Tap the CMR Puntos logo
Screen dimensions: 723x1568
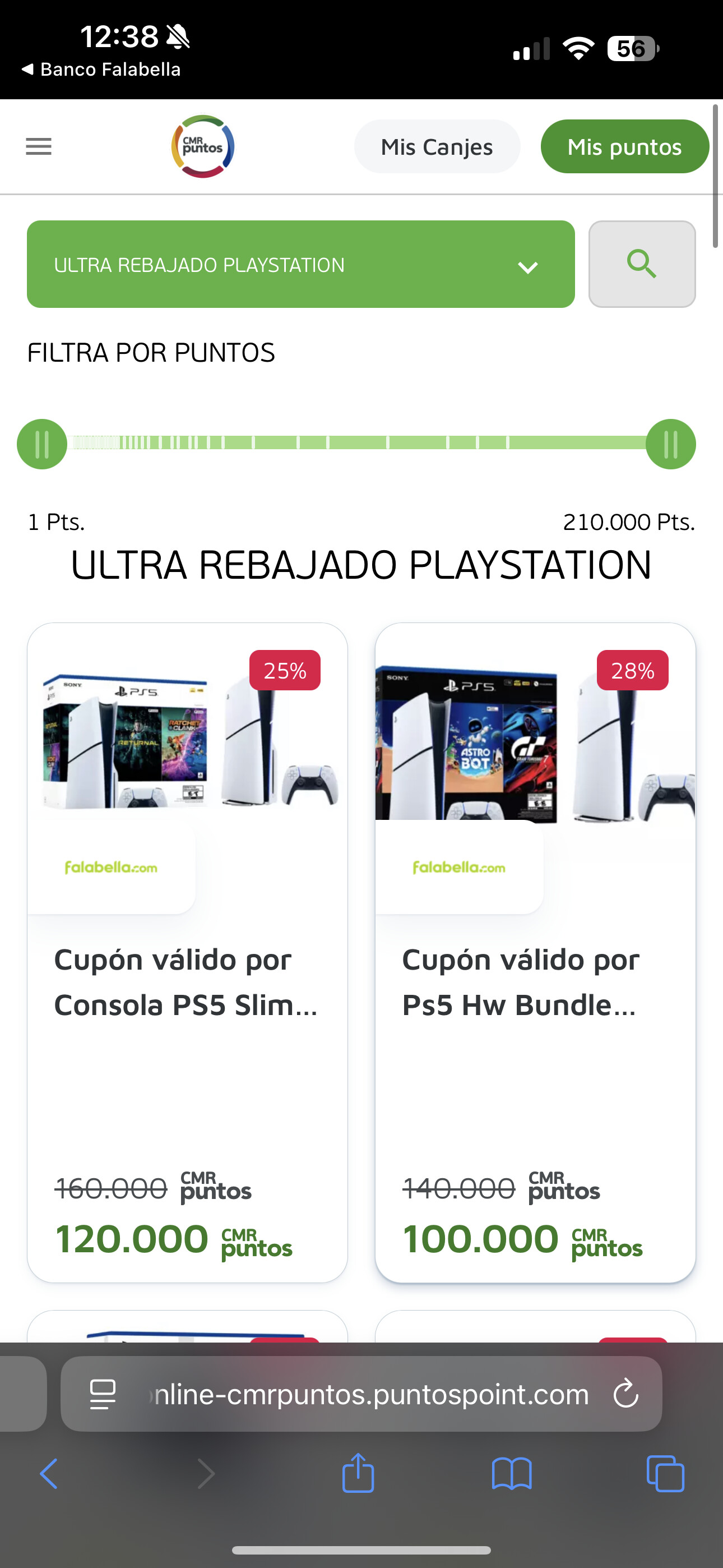pyautogui.click(x=203, y=147)
